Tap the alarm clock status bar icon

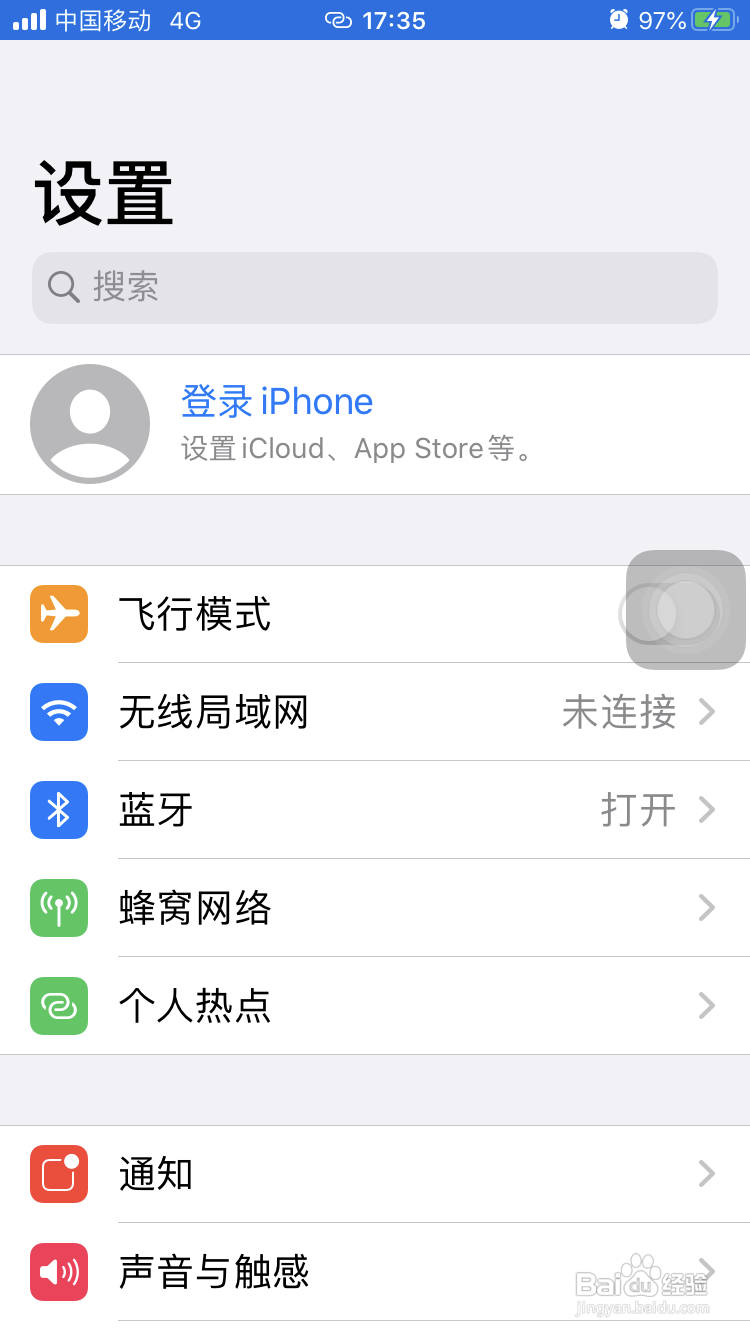620,19
